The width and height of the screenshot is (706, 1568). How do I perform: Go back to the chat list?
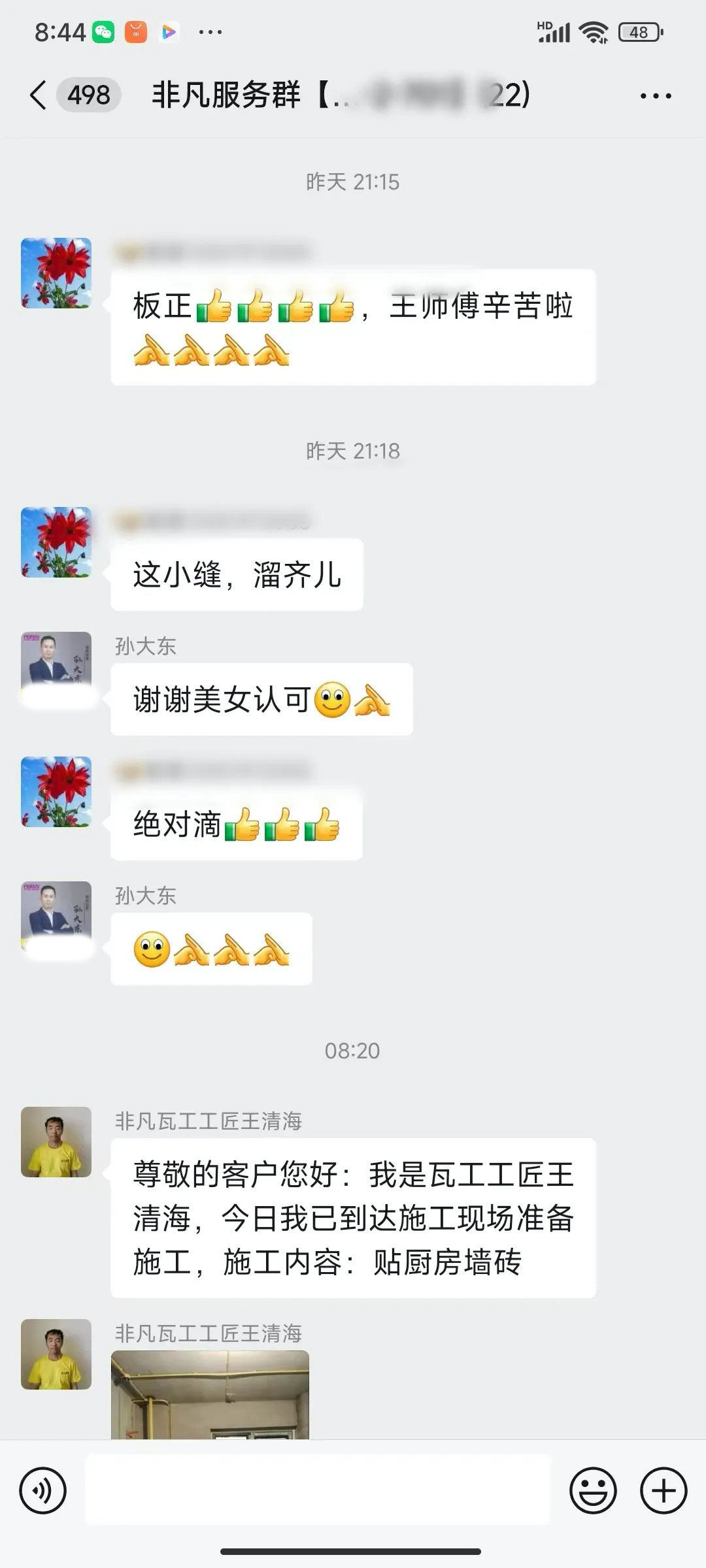[39, 95]
